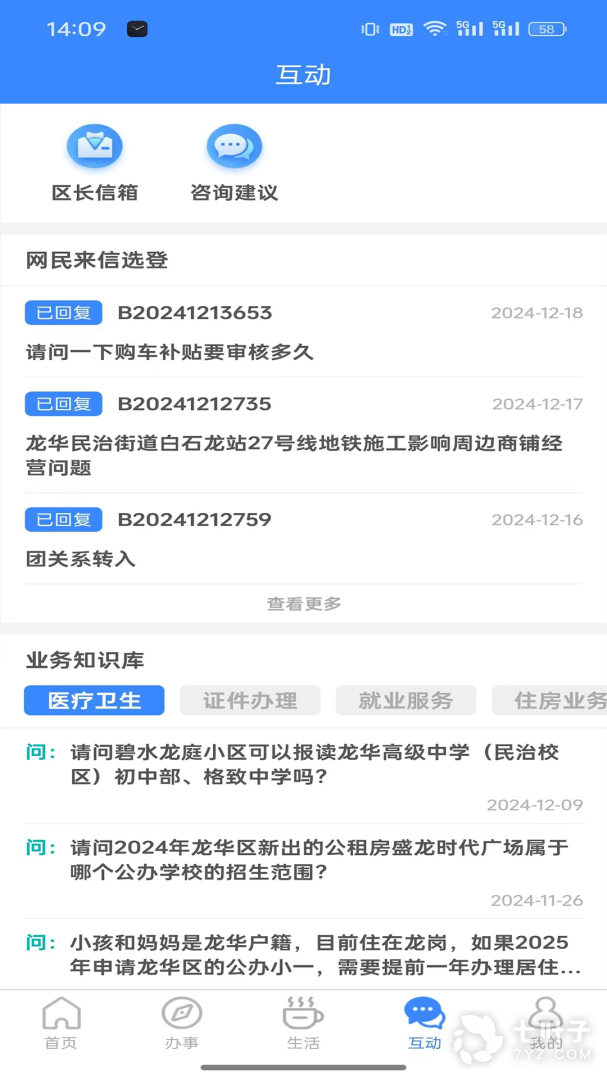Open letter B20241212759 about 团关系转入
Image resolution: width=607 pixels, height=1080 pixels.
click(x=304, y=539)
